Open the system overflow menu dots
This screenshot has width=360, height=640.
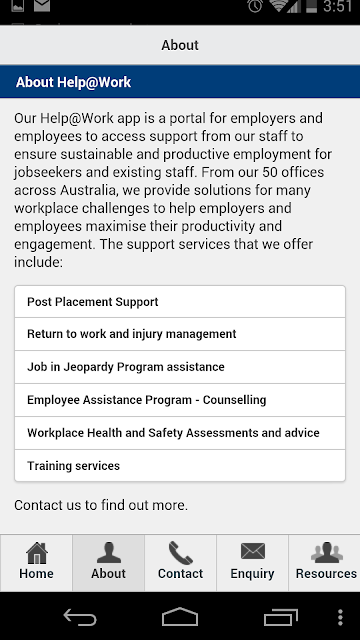pos(340,617)
